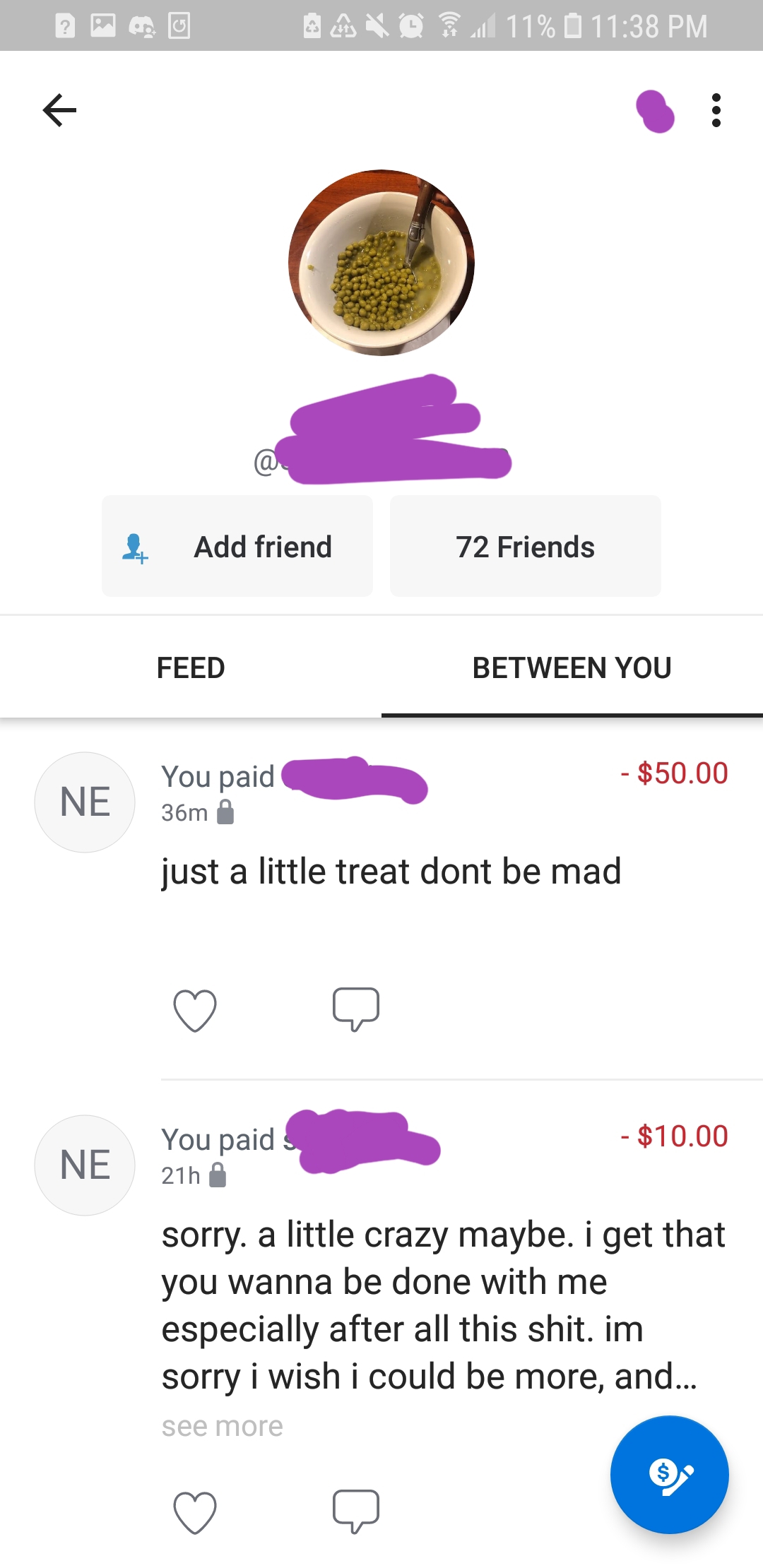Open the three-dot overflow menu

tap(716, 110)
